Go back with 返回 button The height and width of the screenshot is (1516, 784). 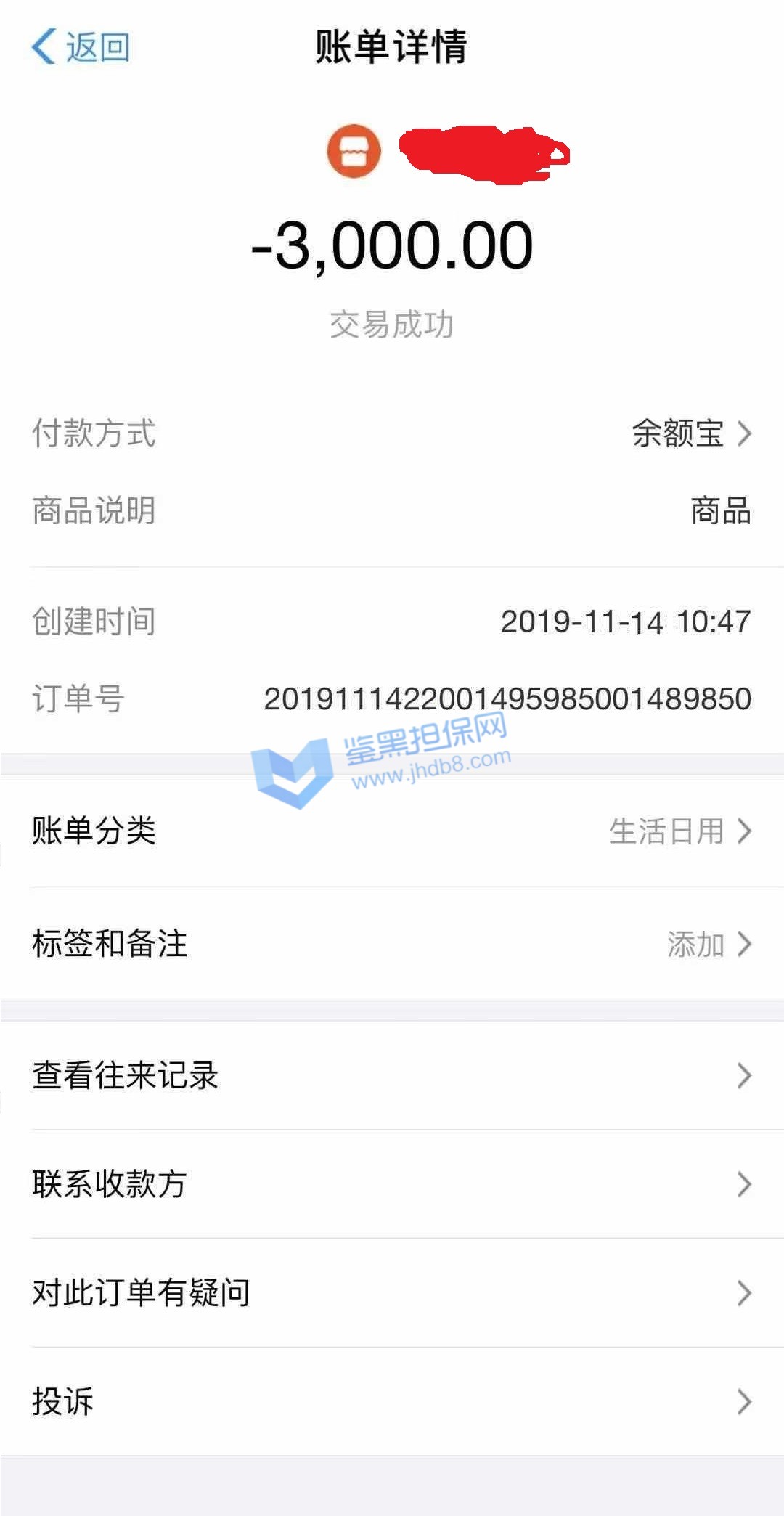(80, 47)
